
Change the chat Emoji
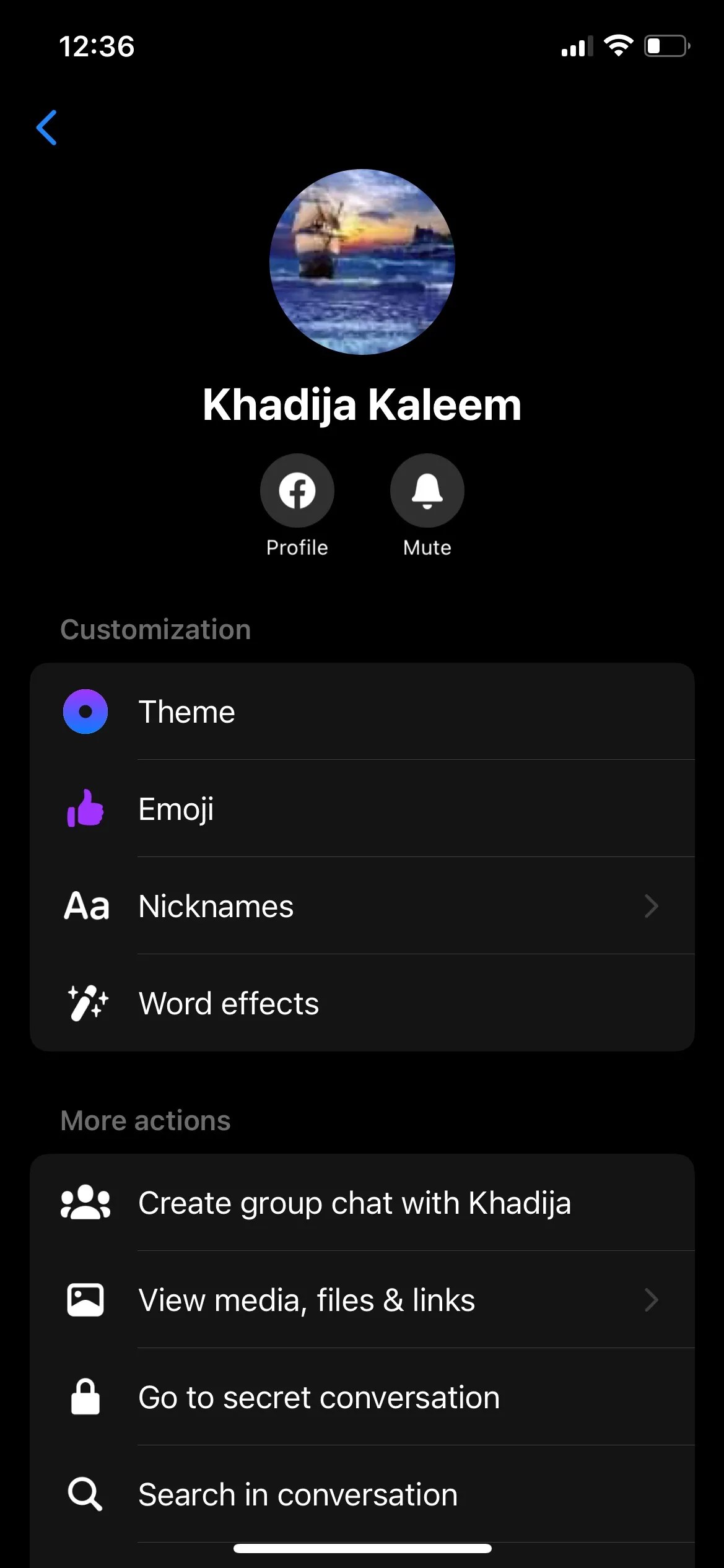pos(362,809)
